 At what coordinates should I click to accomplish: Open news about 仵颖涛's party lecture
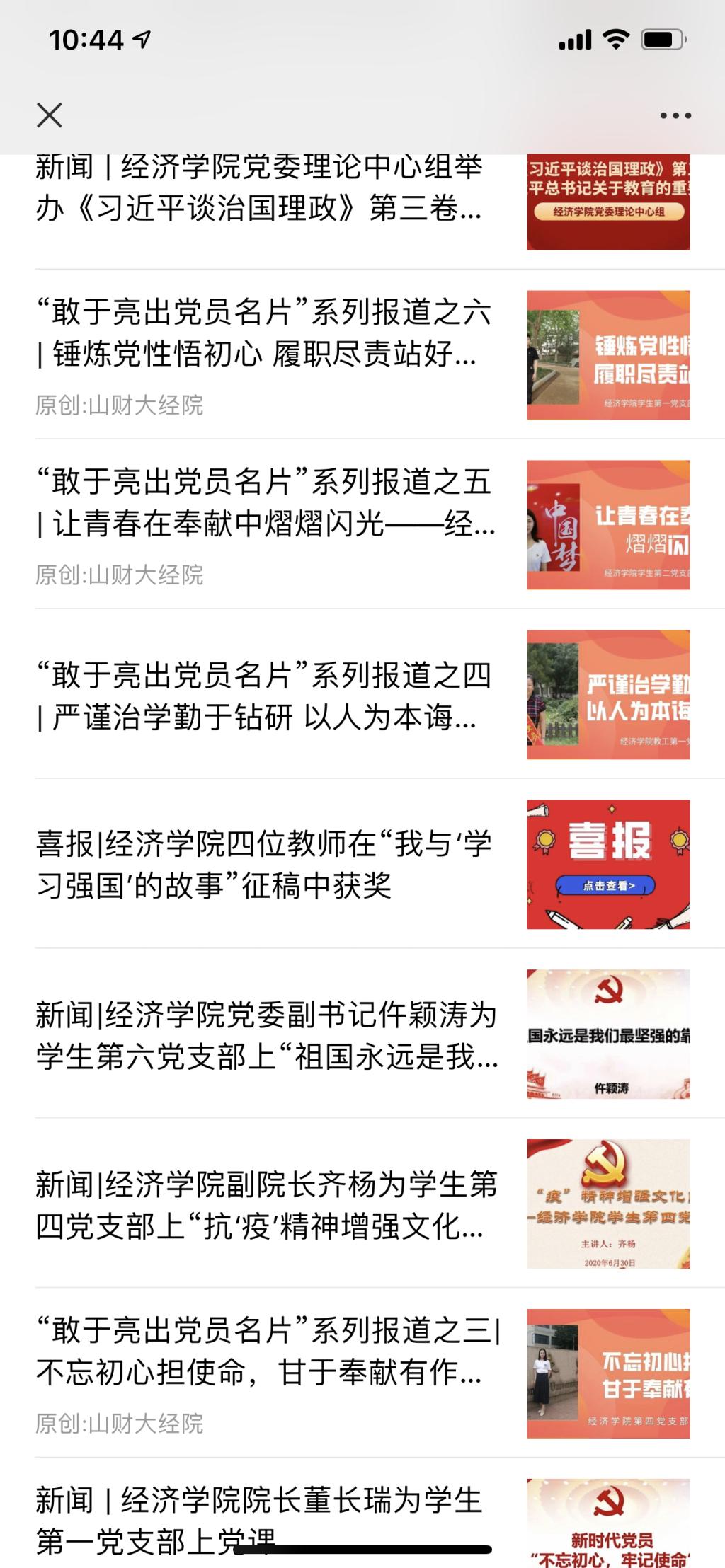(266, 1035)
